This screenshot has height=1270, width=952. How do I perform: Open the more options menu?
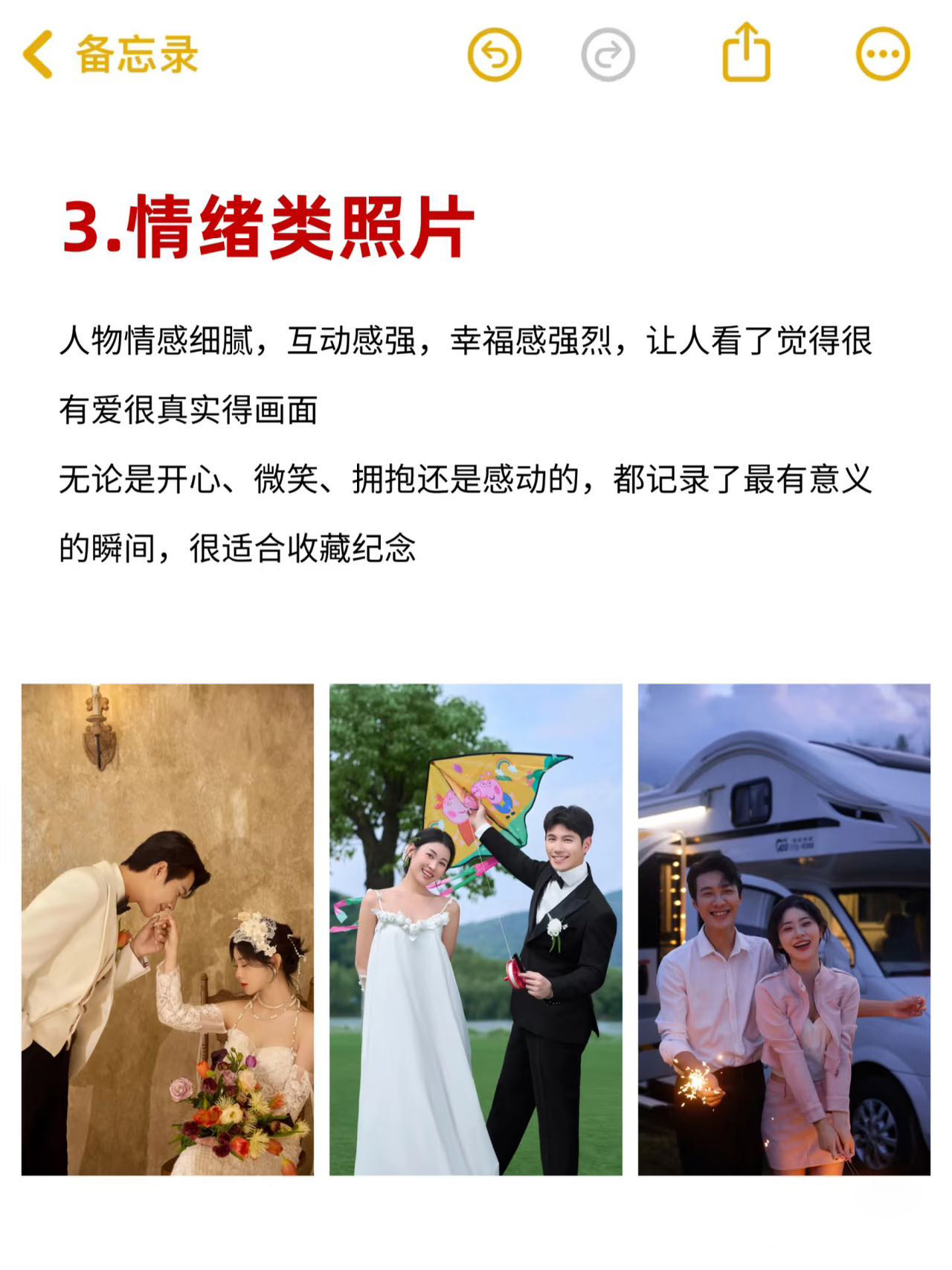pos(883,54)
